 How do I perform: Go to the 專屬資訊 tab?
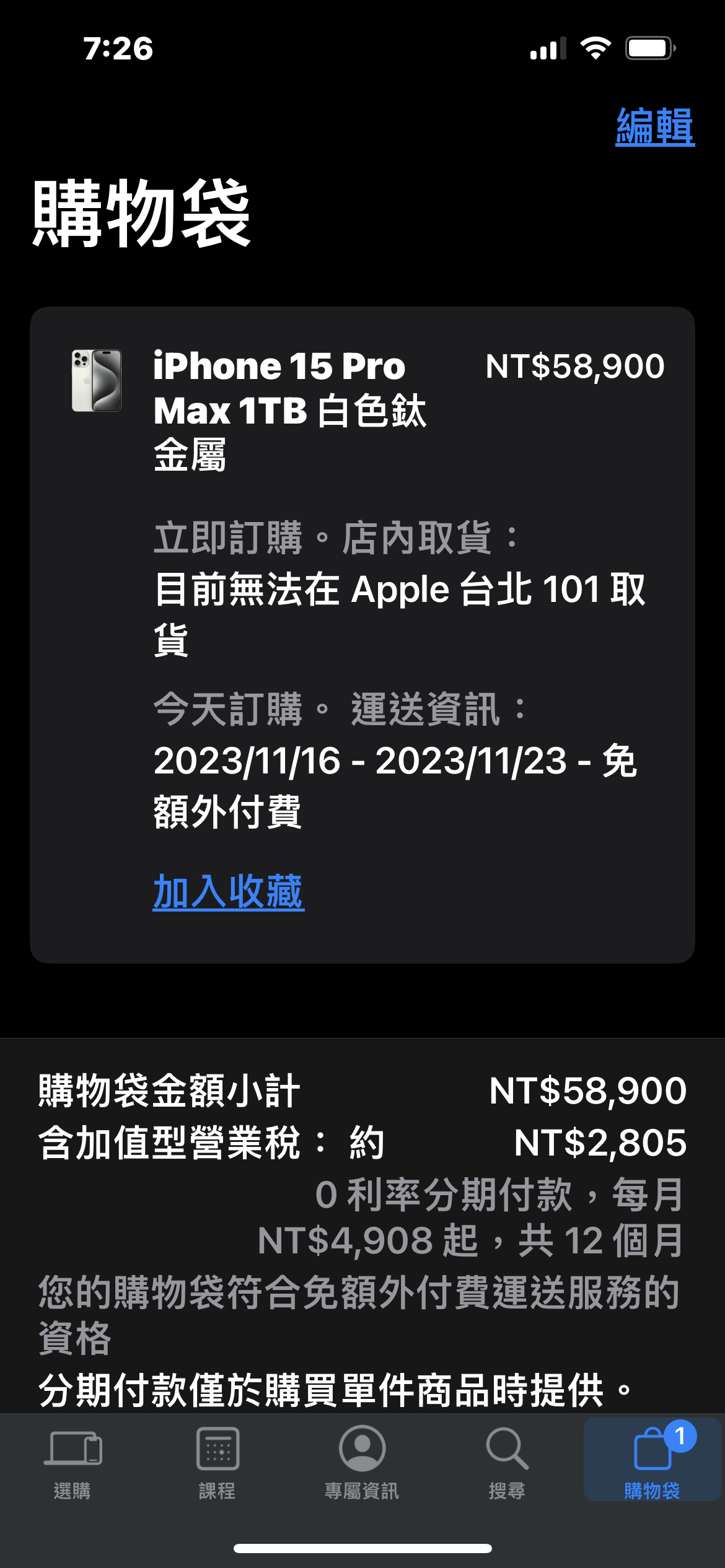(x=362, y=1463)
